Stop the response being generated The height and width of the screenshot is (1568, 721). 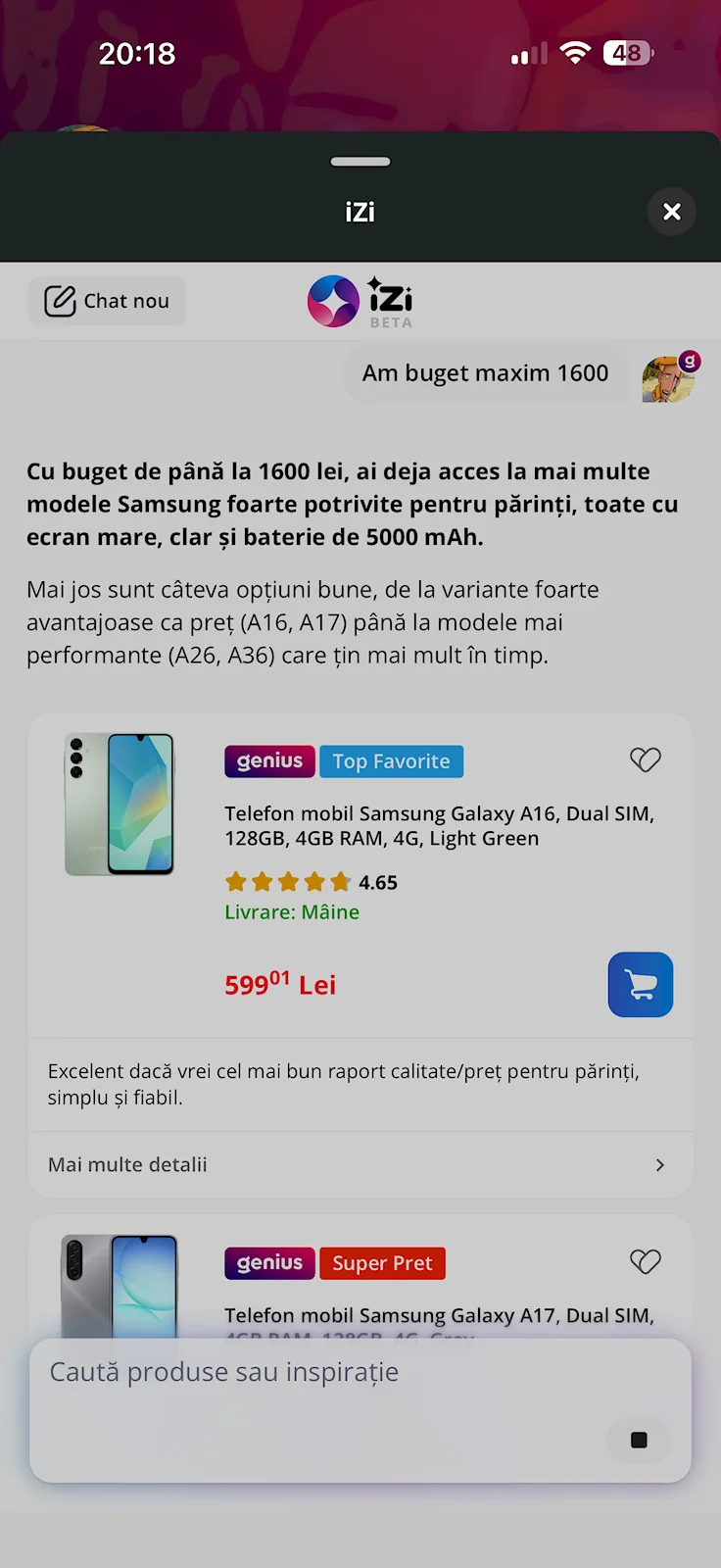click(639, 1440)
